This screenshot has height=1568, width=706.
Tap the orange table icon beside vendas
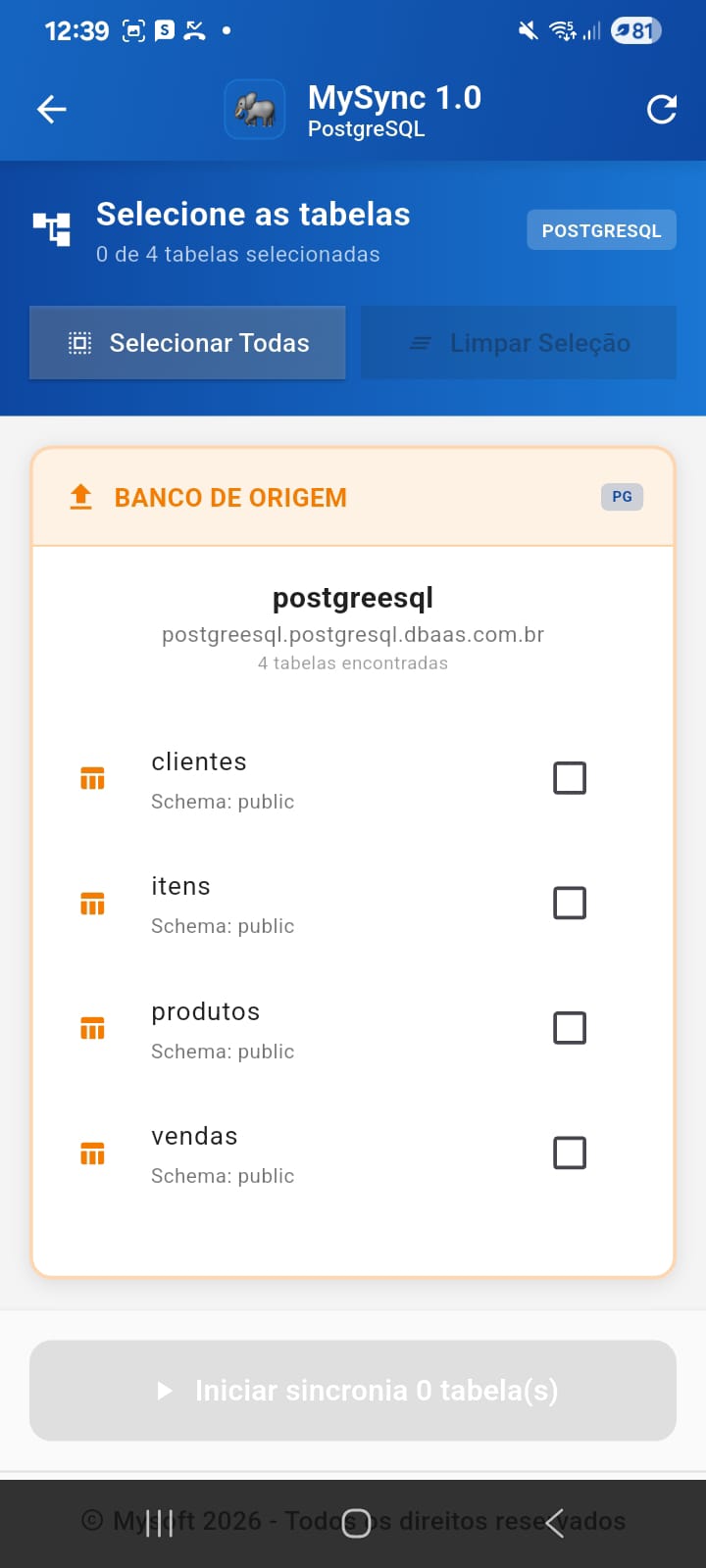91,1152
